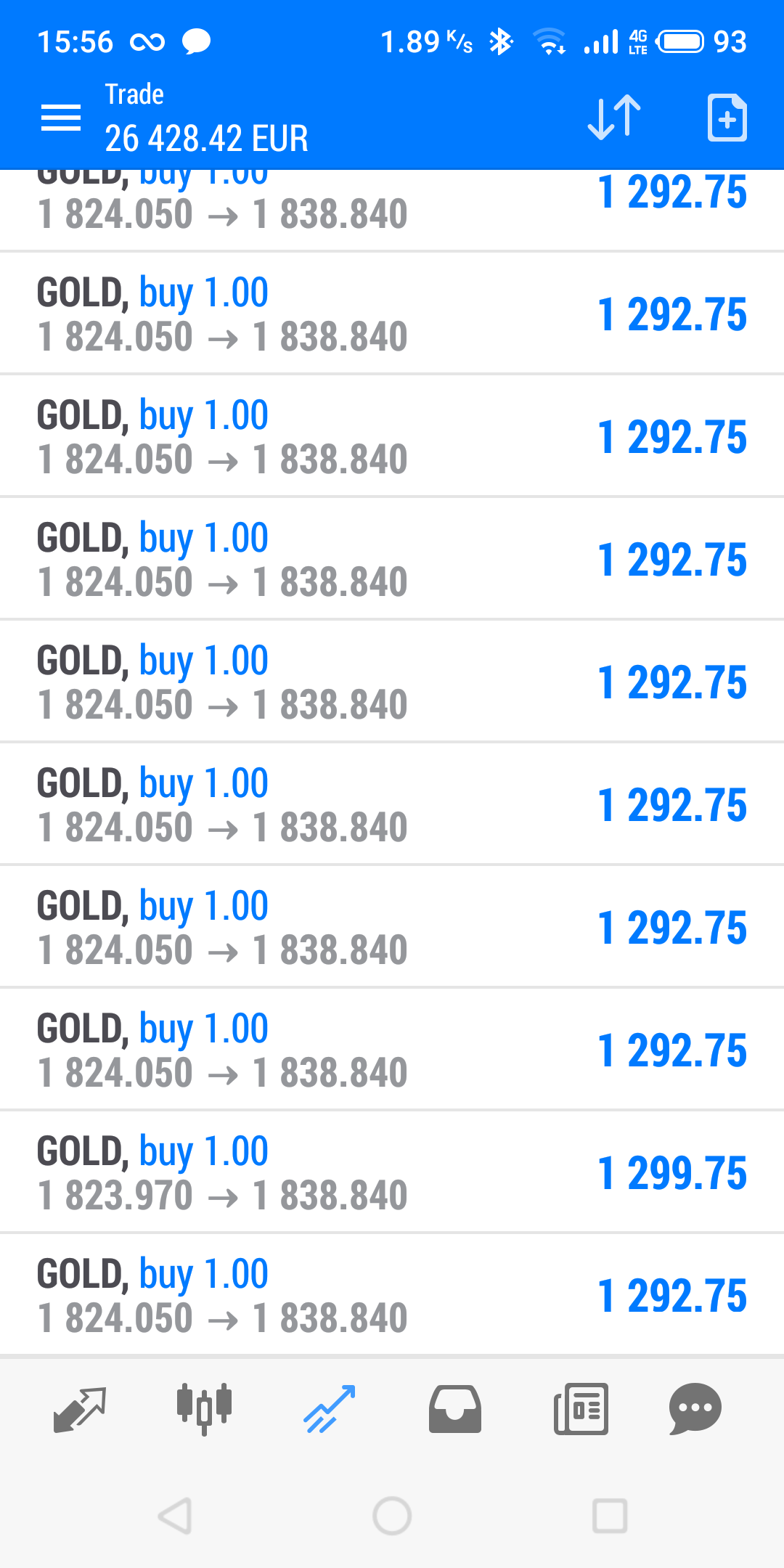This screenshot has width=784, height=1568.
Task: Switch to the Quotes tab
Action: (x=80, y=1409)
